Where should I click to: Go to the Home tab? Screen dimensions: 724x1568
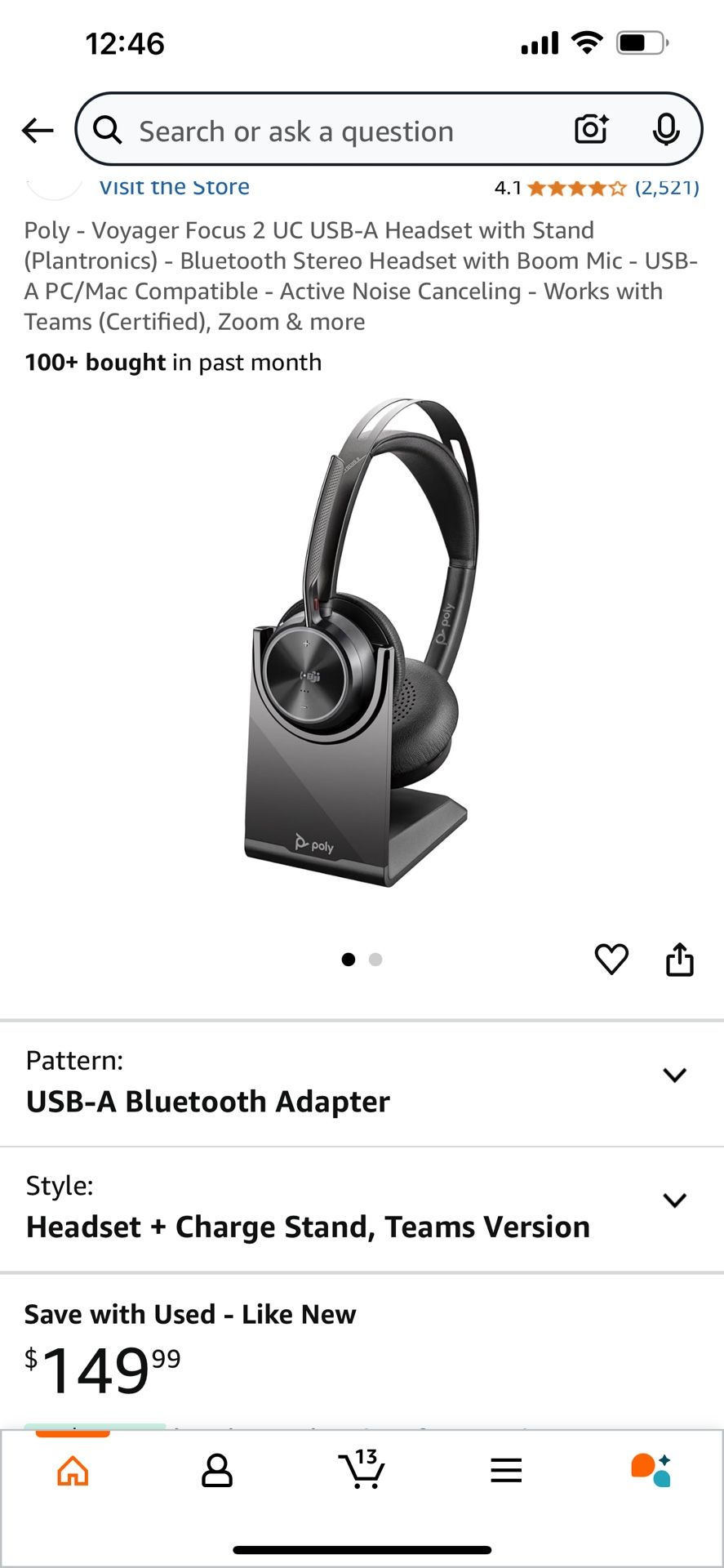coord(73,1471)
